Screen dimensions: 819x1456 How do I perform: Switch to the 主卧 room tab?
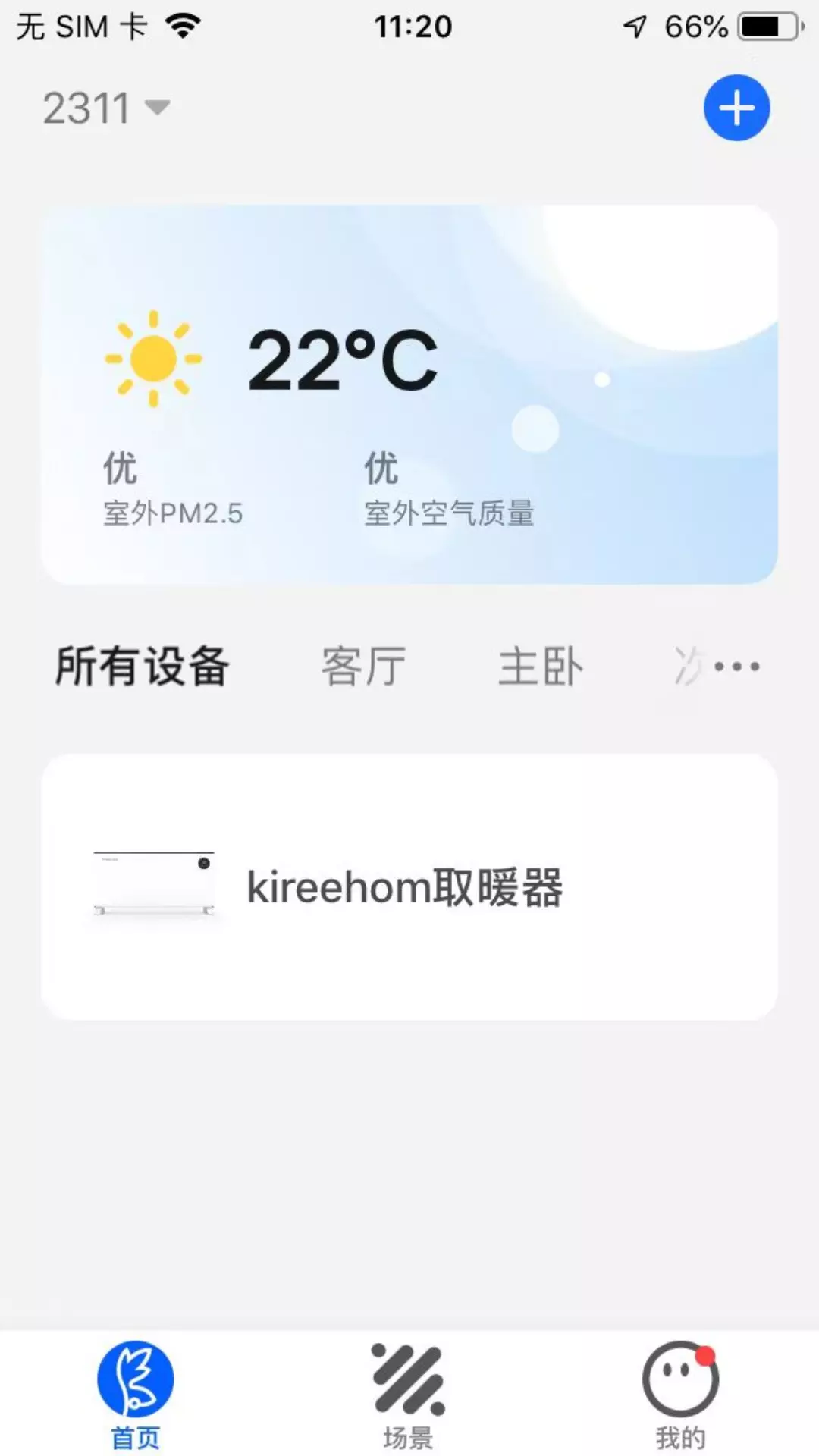click(541, 667)
